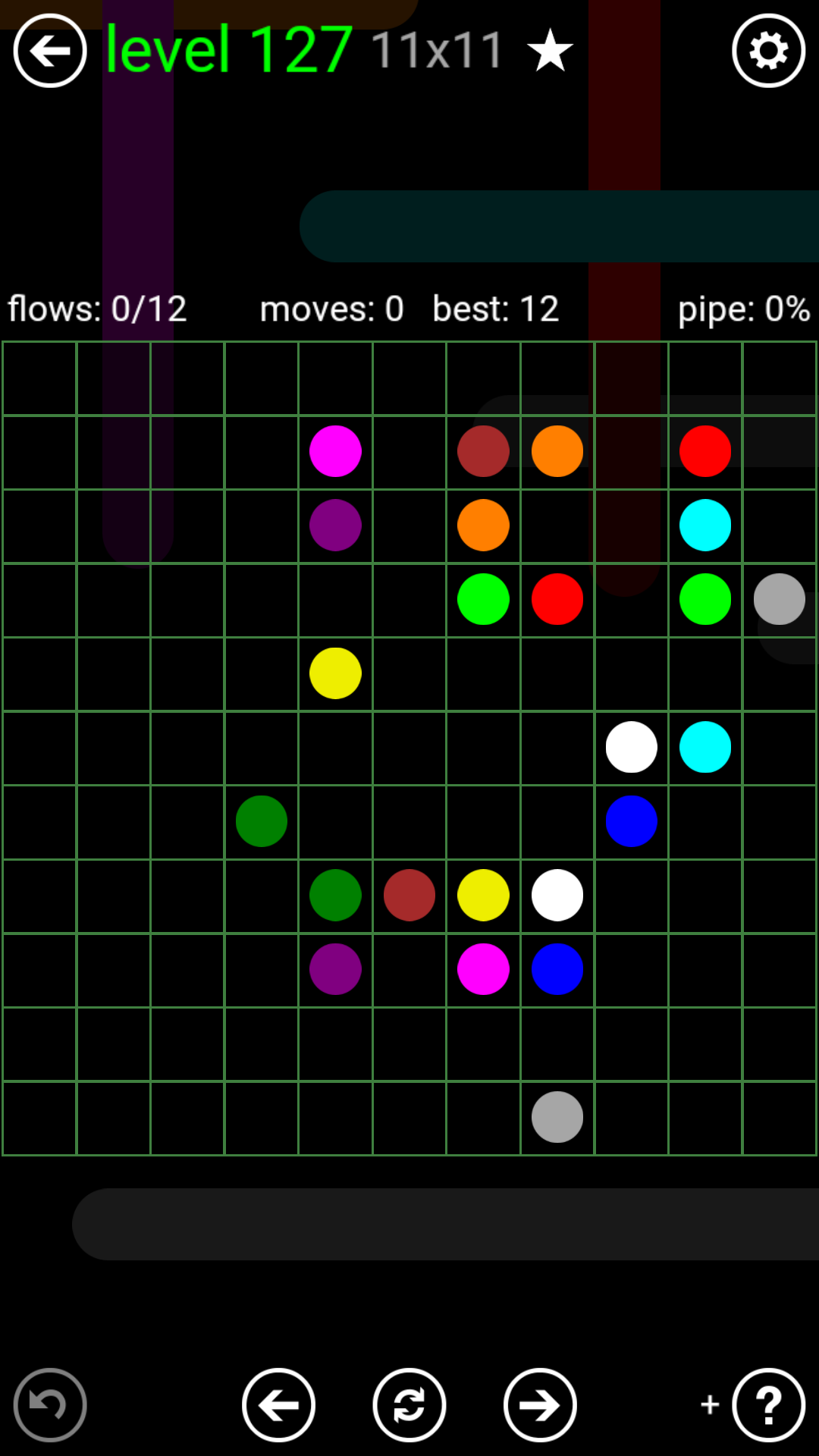Viewport: 819px width, 1456px height.
Task: Select the grey dot in the bottom row
Action: click(557, 1117)
